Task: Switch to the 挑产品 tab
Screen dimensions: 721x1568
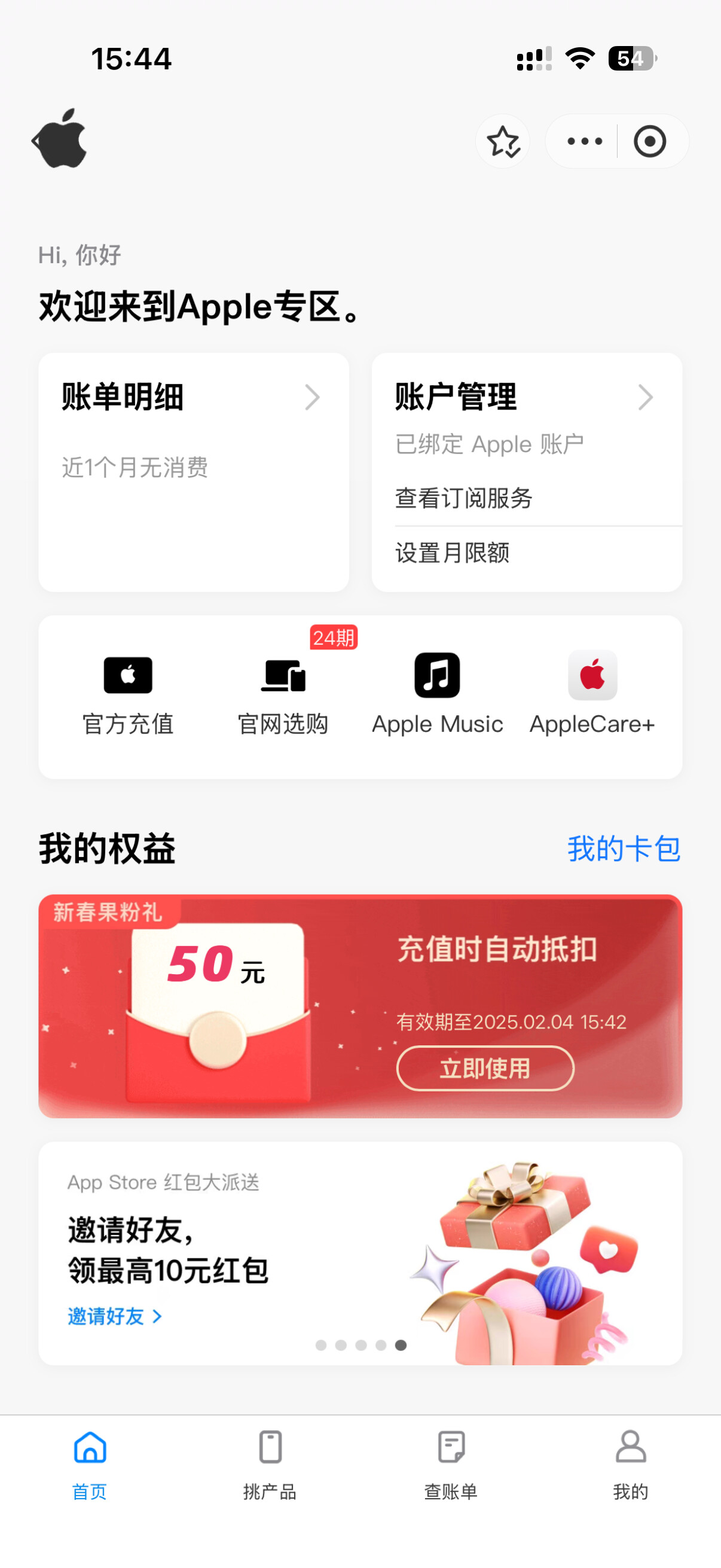Action: [270, 1465]
